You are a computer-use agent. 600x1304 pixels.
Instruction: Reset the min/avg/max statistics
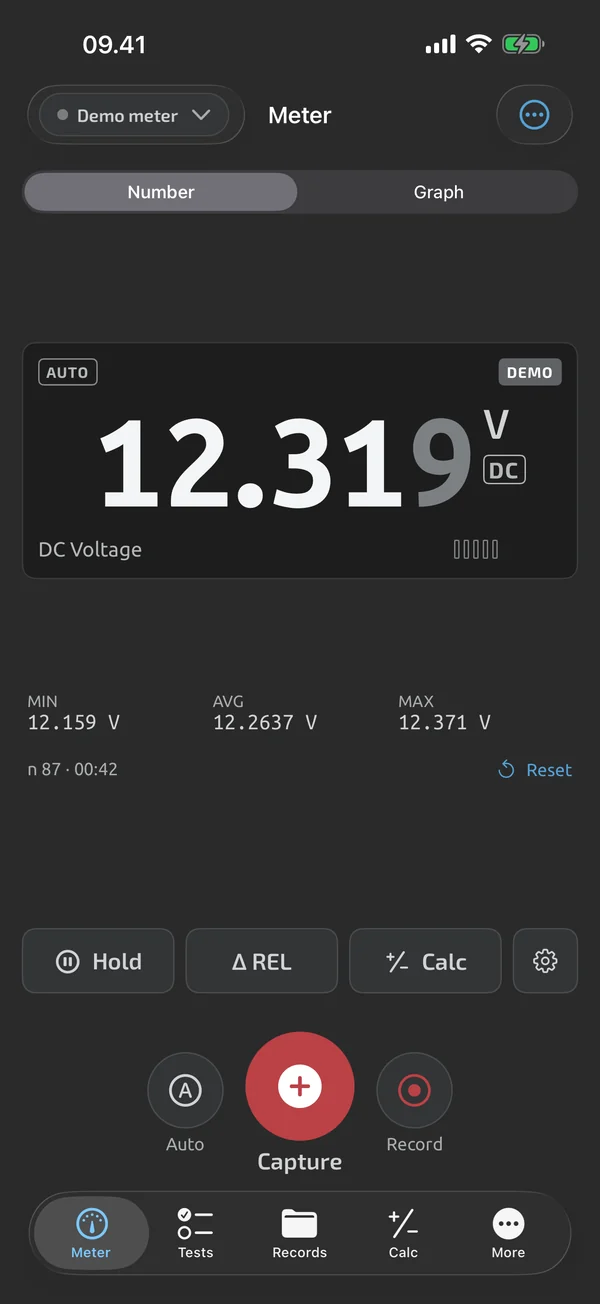[x=535, y=770]
